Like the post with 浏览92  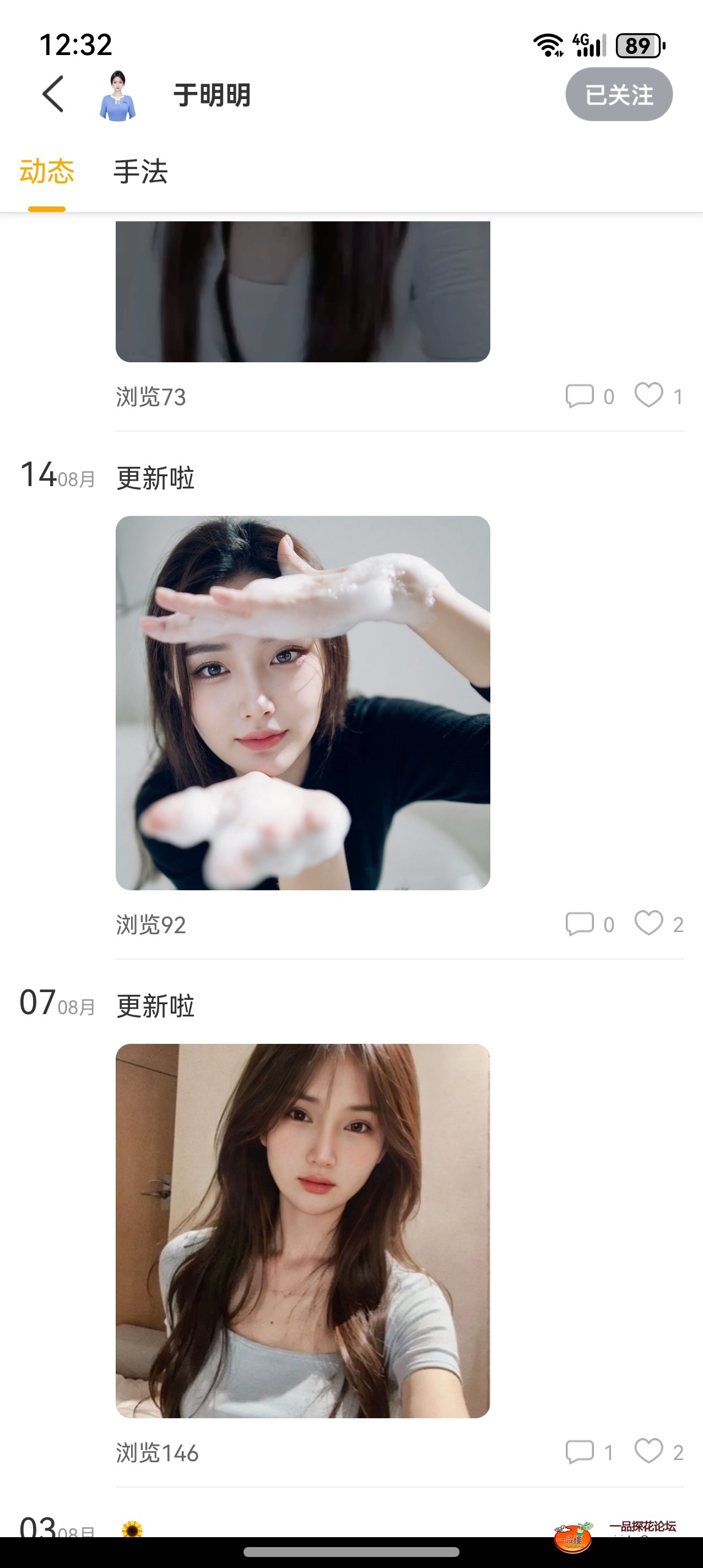[x=649, y=923]
